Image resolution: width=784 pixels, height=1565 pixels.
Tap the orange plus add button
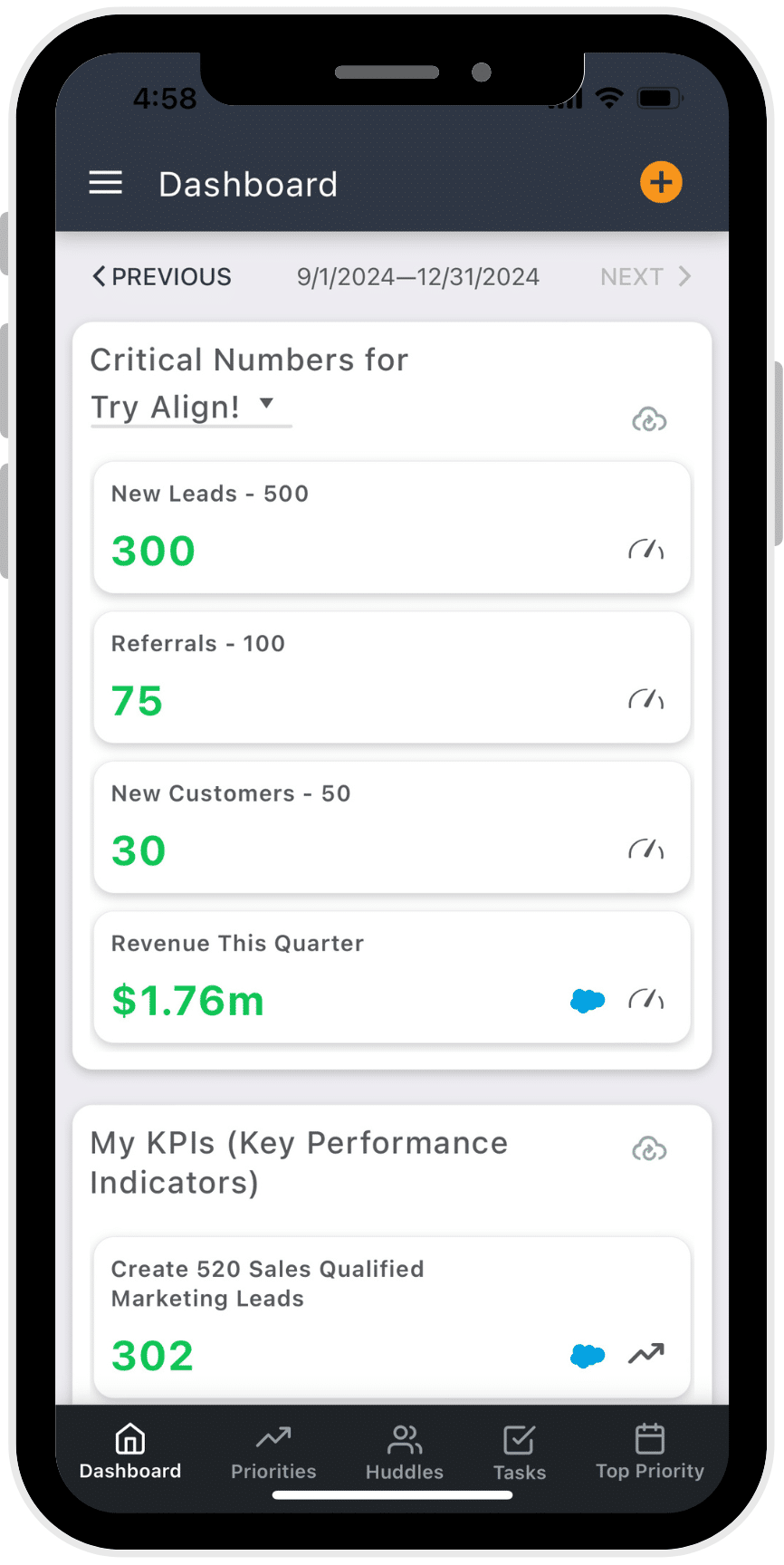pos(661,183)
